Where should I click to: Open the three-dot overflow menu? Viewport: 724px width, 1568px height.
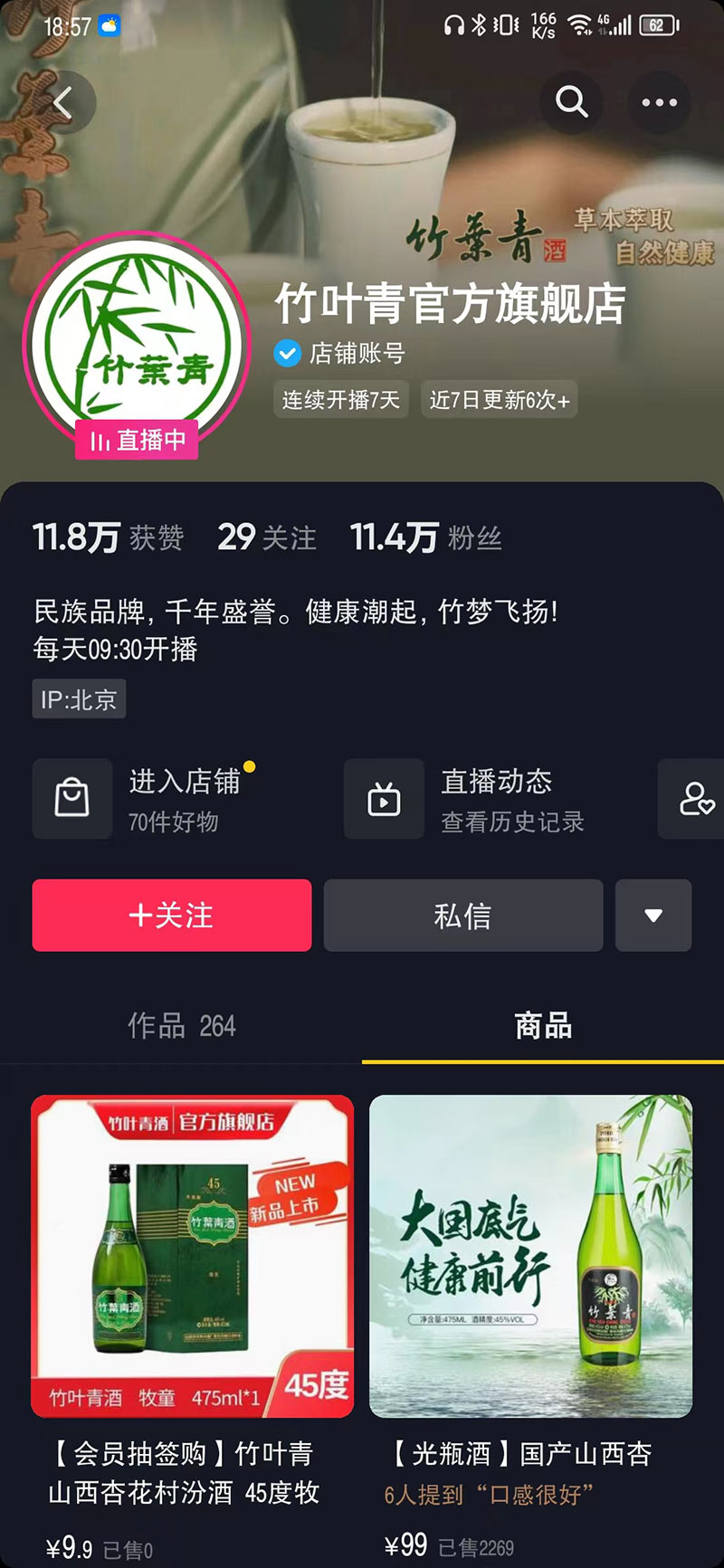click(659, 102)
